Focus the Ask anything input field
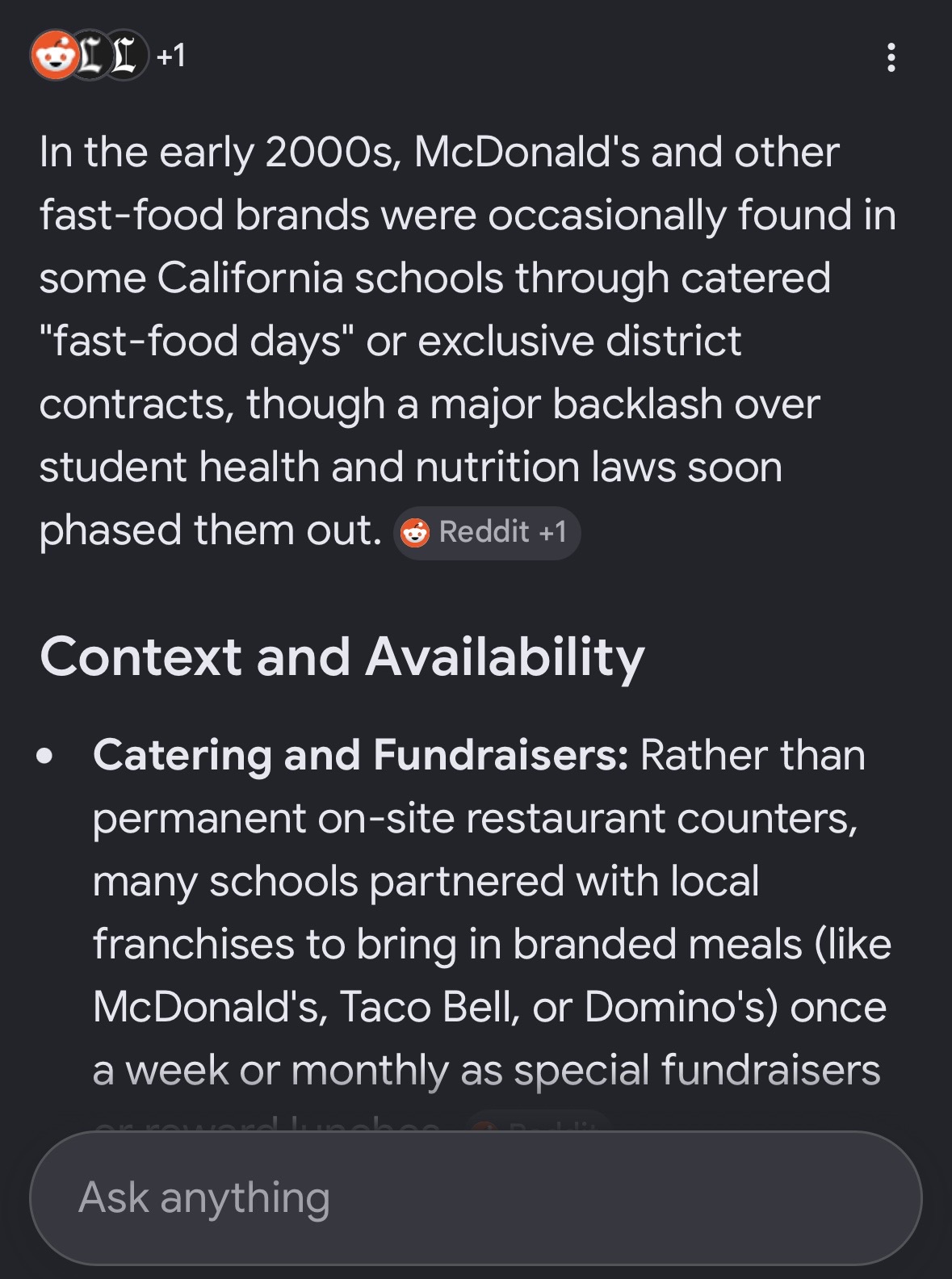This screenshot has width=952, height=1279. [476, 1197]
